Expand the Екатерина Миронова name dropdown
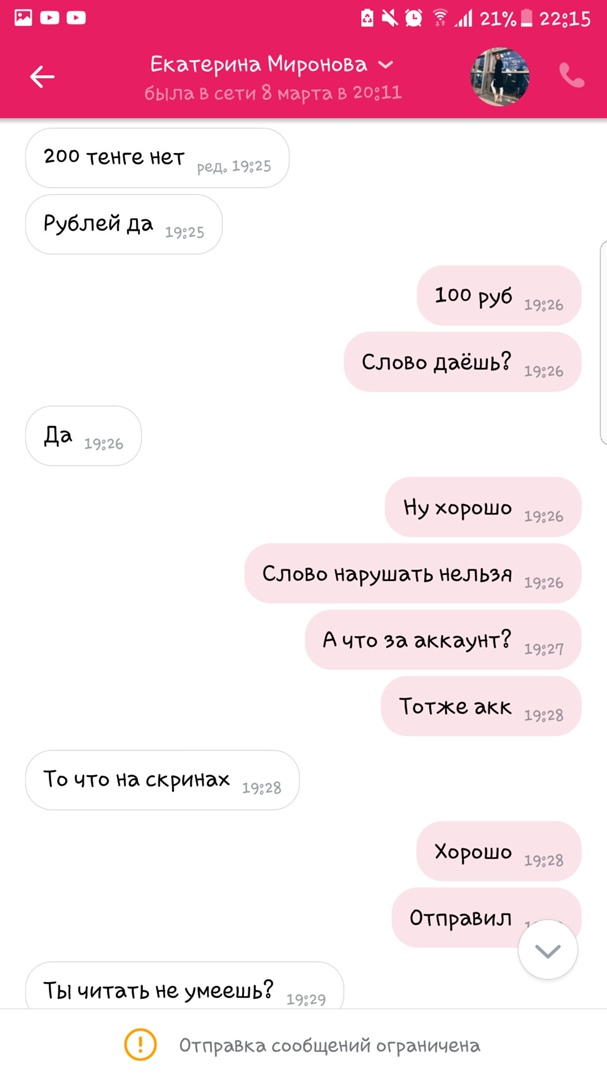The image size is (607, 1080). pyautogui.click(x=386, y=65)
